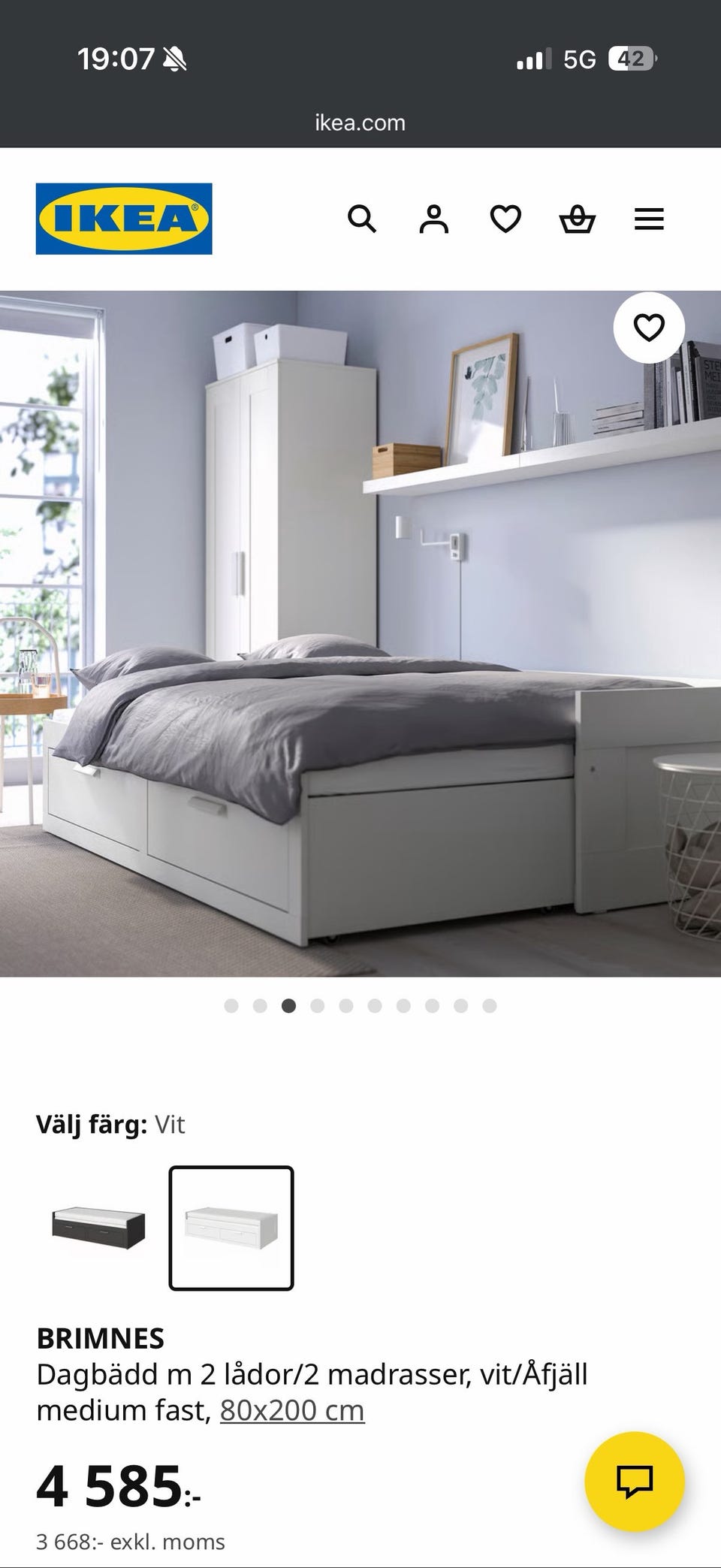
Task: Open the hamburger navigation menu
Action: coord(649,219)
